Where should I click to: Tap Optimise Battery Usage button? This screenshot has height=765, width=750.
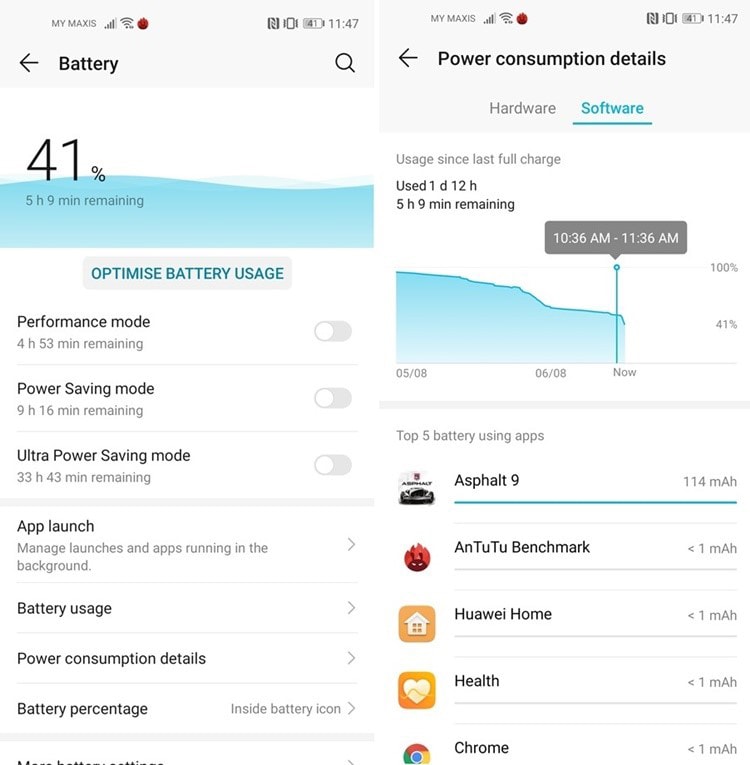(x=187, y=273)
